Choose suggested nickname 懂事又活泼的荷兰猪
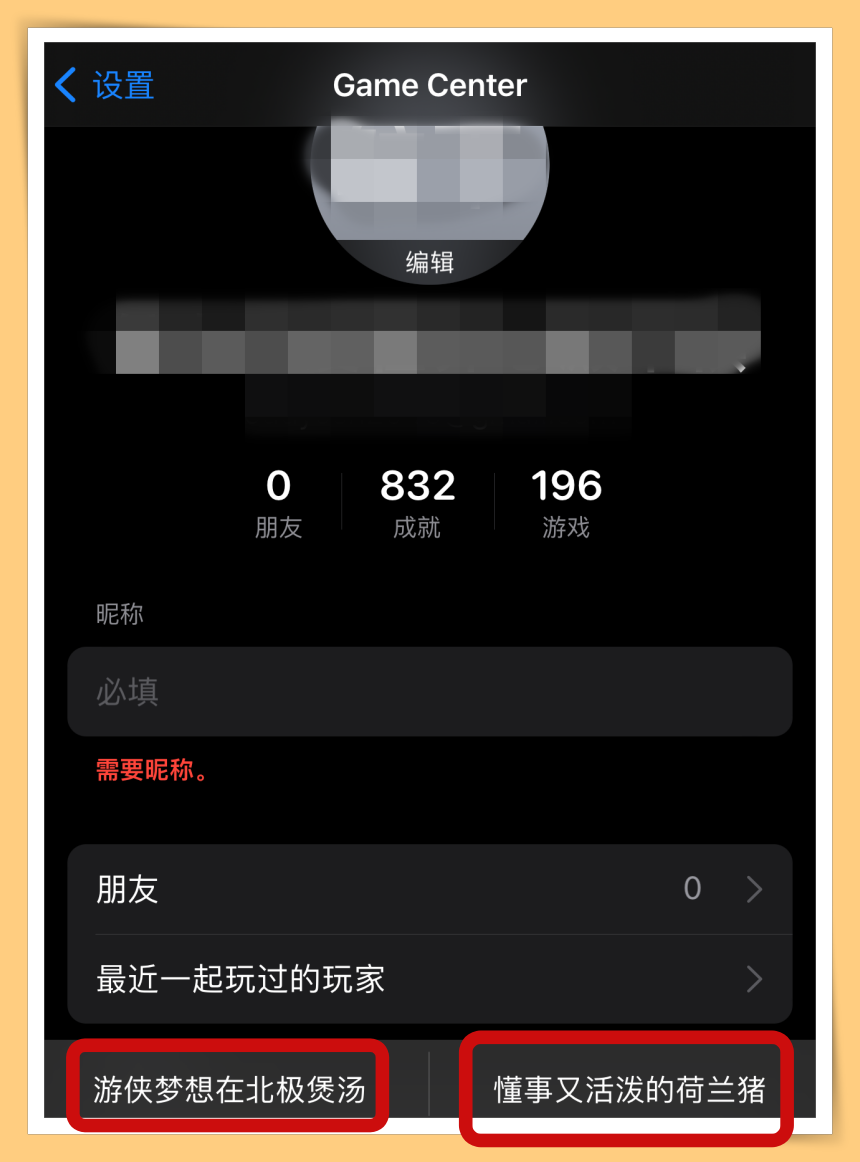 tap(629, 1090)
